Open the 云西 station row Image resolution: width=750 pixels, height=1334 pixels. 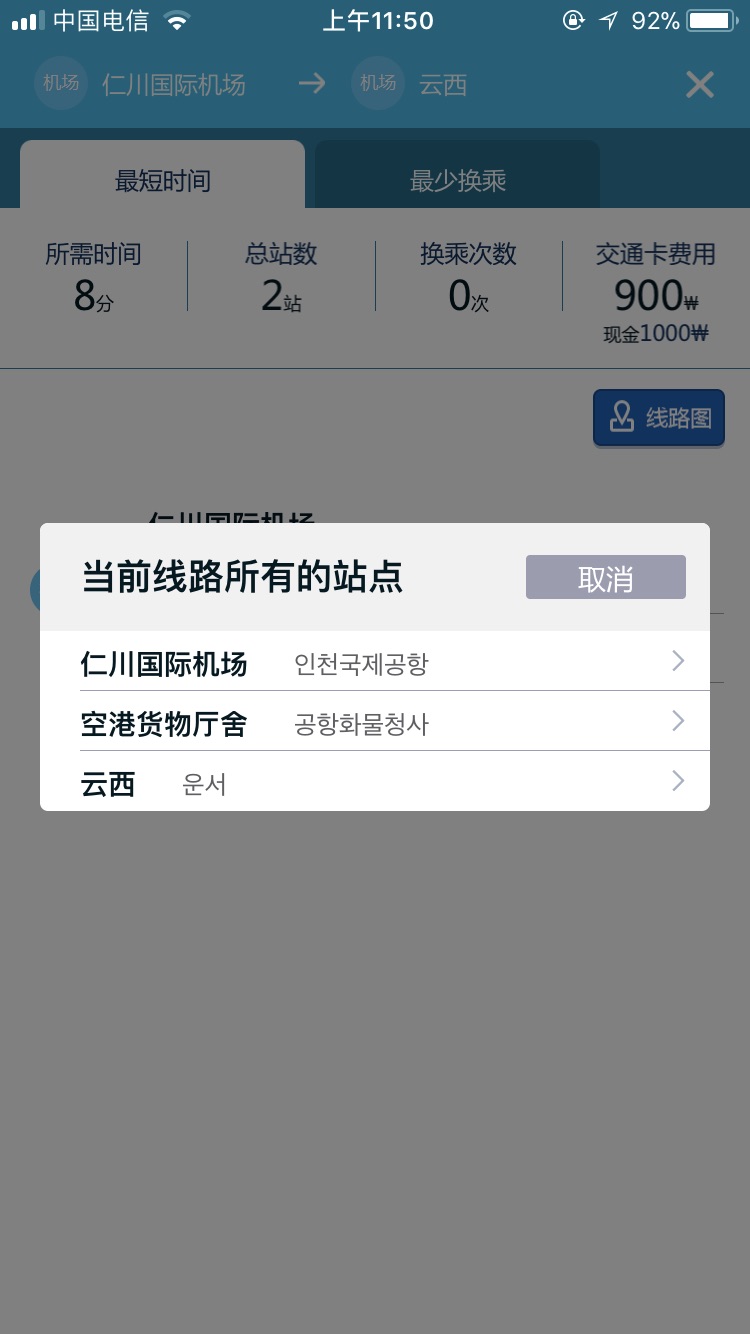coord(375,781)
